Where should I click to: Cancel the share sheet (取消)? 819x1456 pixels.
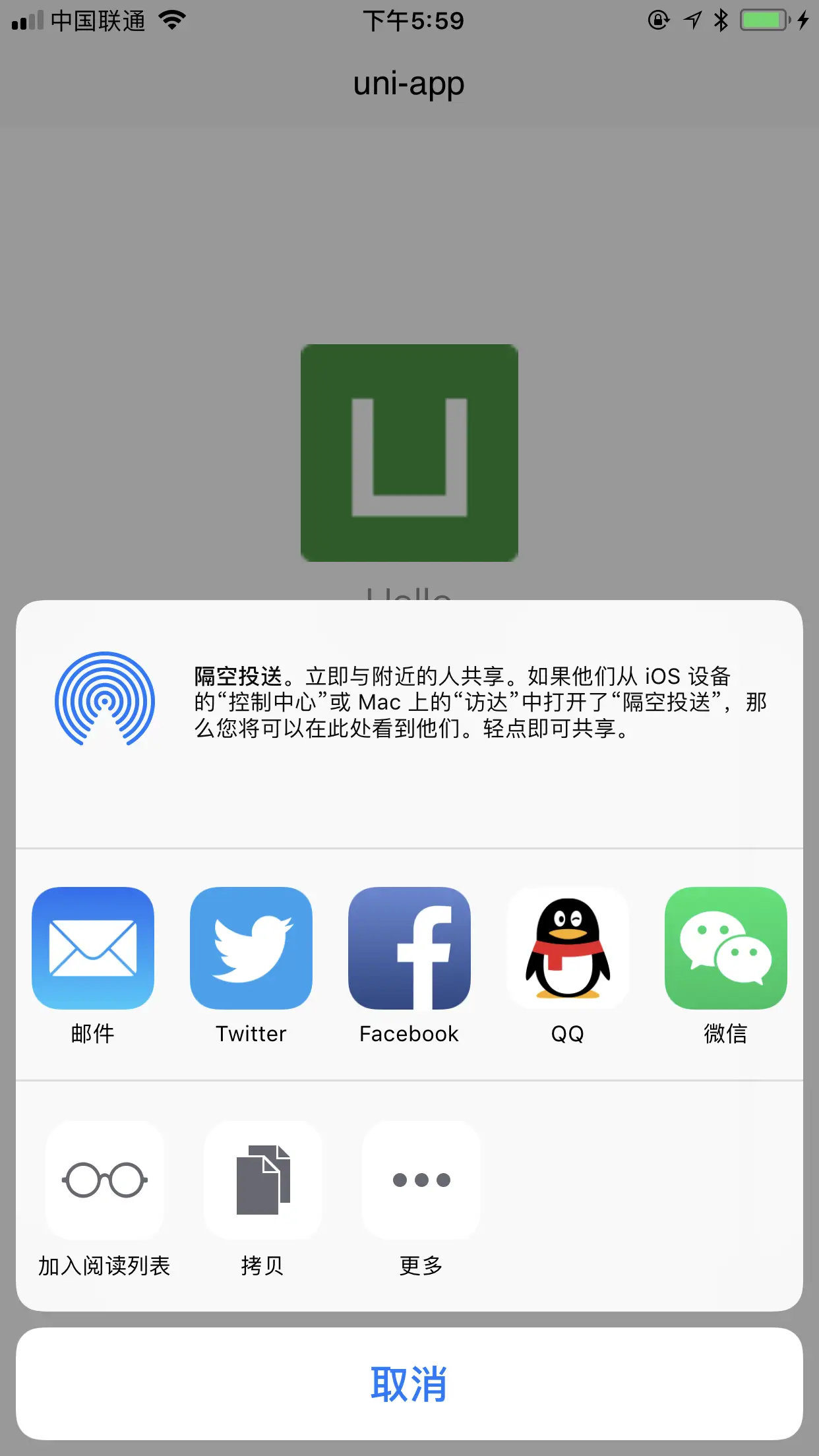(x=409, y=1383)
